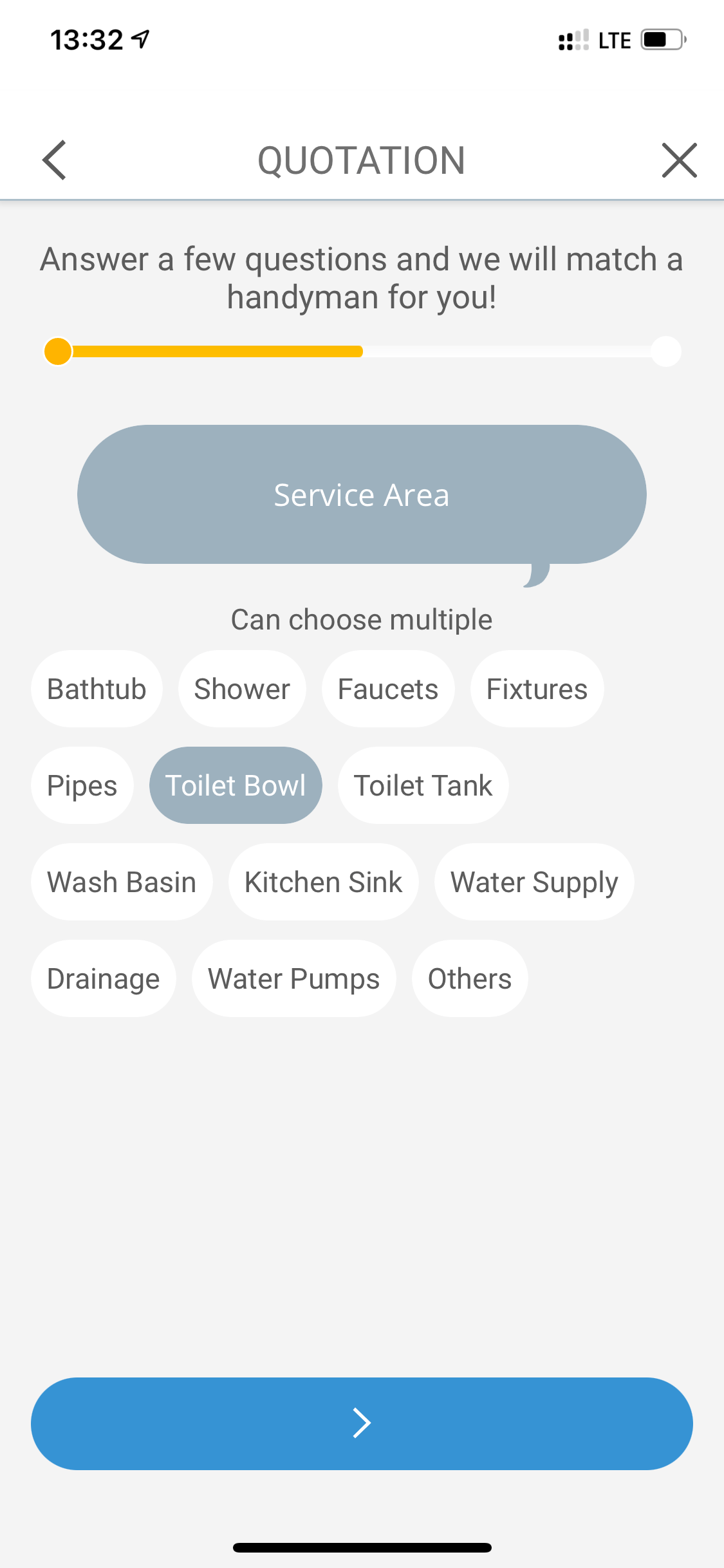
Task: Choose the Others option
Action: [x=470, y=978]
